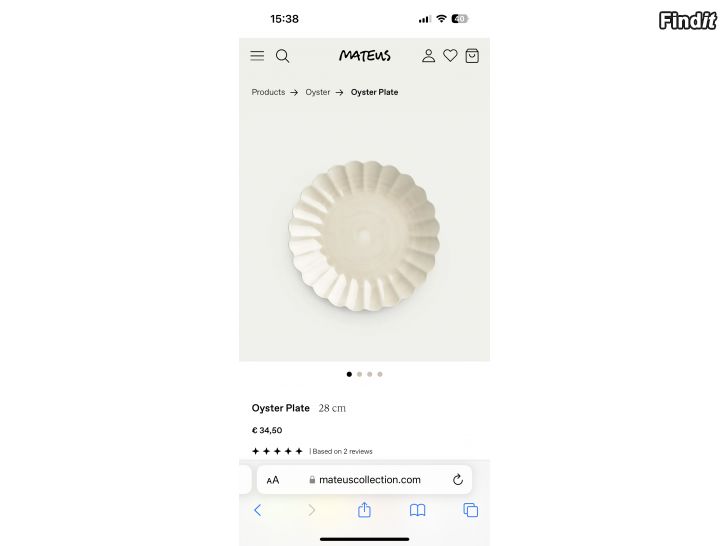The height and width of the screenshot is (546, 728).
Task: Open the site search
Action: click(x=283, y=56)
